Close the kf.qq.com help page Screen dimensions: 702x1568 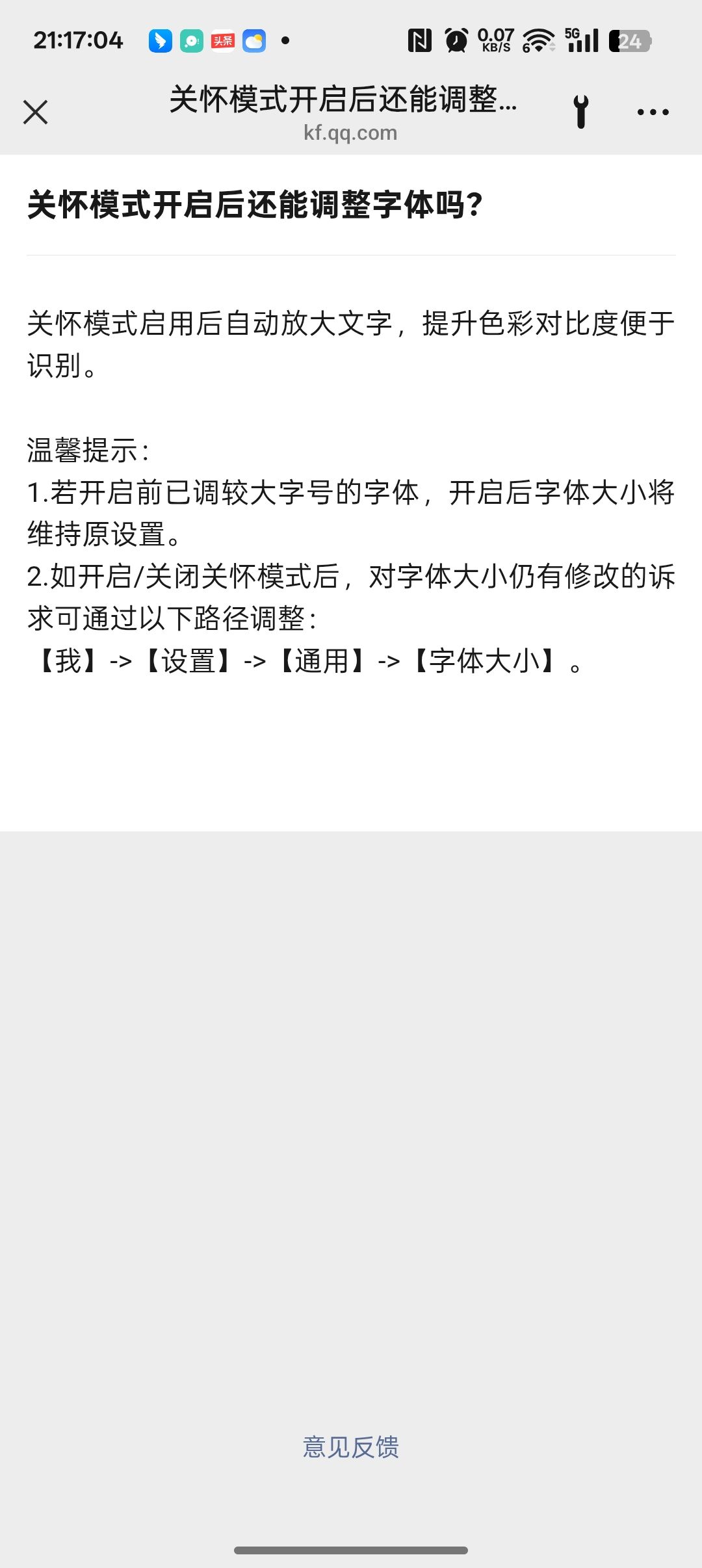tap(36, 112)
